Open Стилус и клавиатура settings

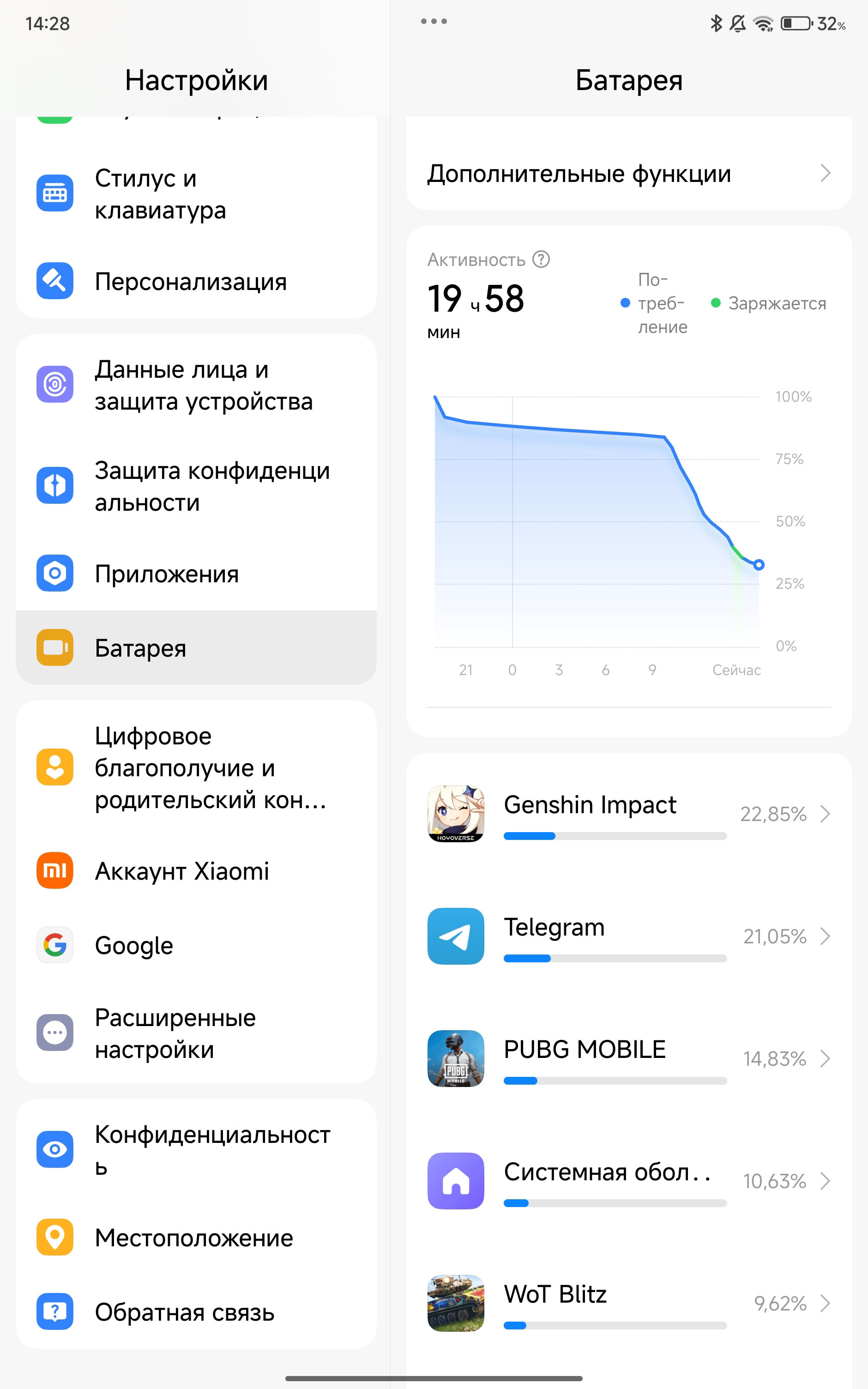[x=195, y=193]
